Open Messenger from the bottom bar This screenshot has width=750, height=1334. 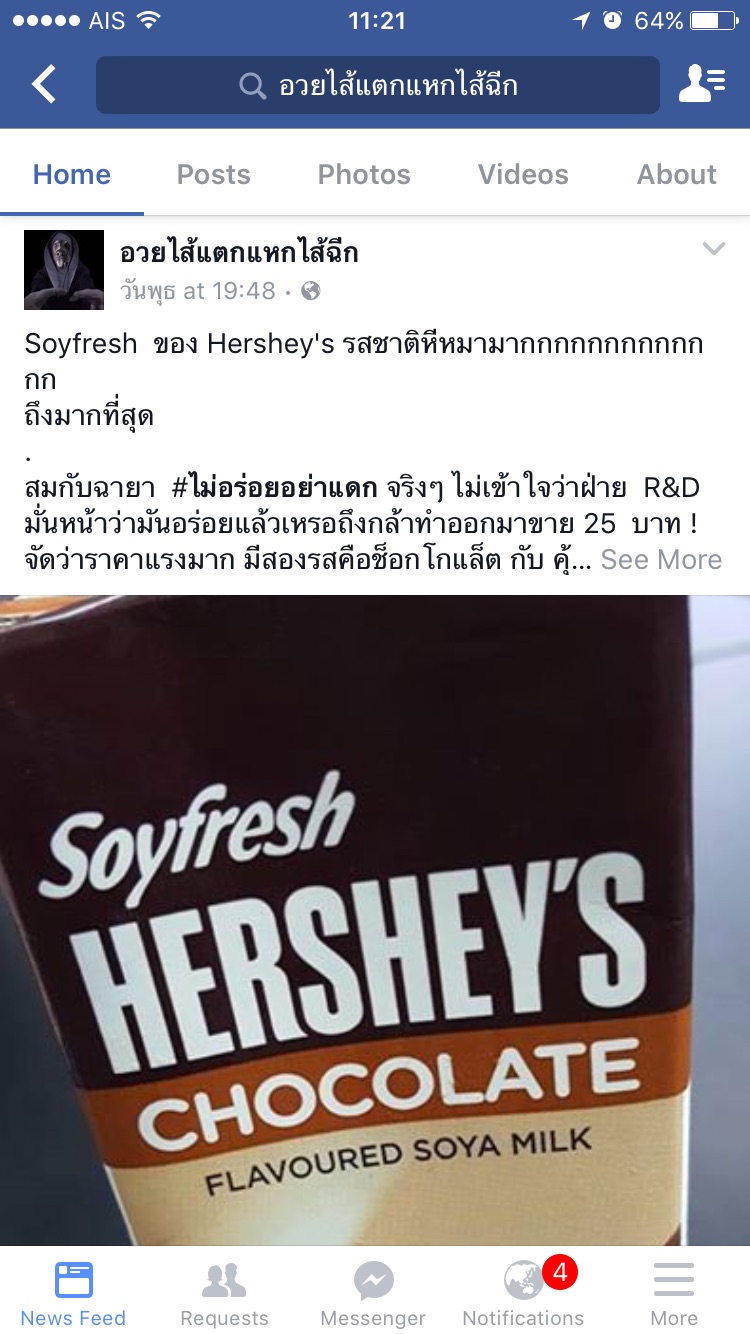point(373,1293)
